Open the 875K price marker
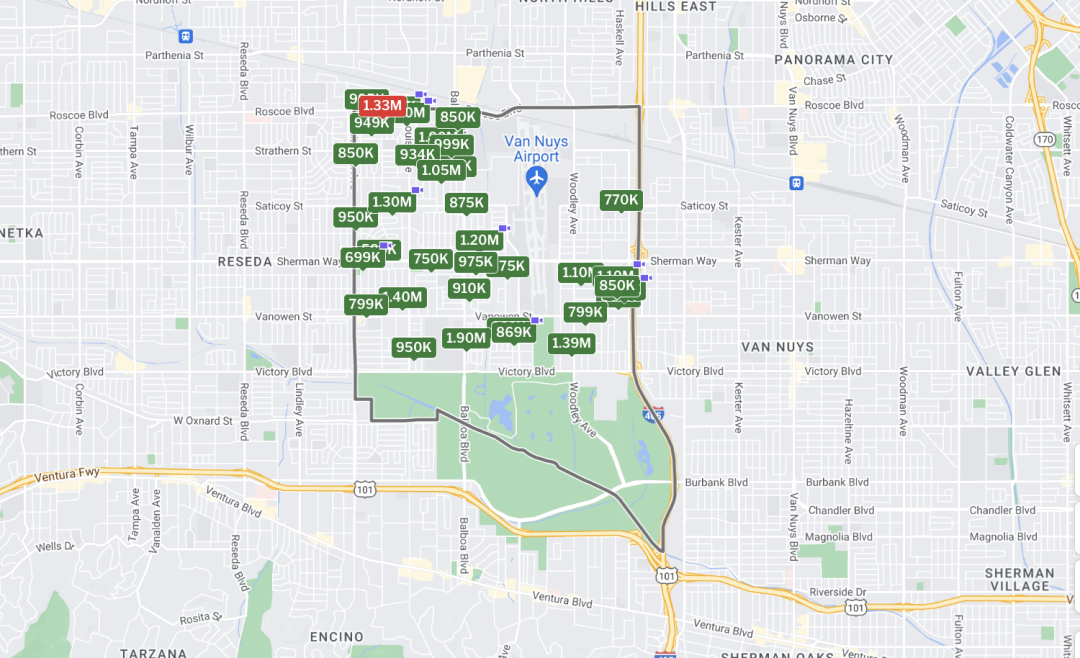 (466, 203)
